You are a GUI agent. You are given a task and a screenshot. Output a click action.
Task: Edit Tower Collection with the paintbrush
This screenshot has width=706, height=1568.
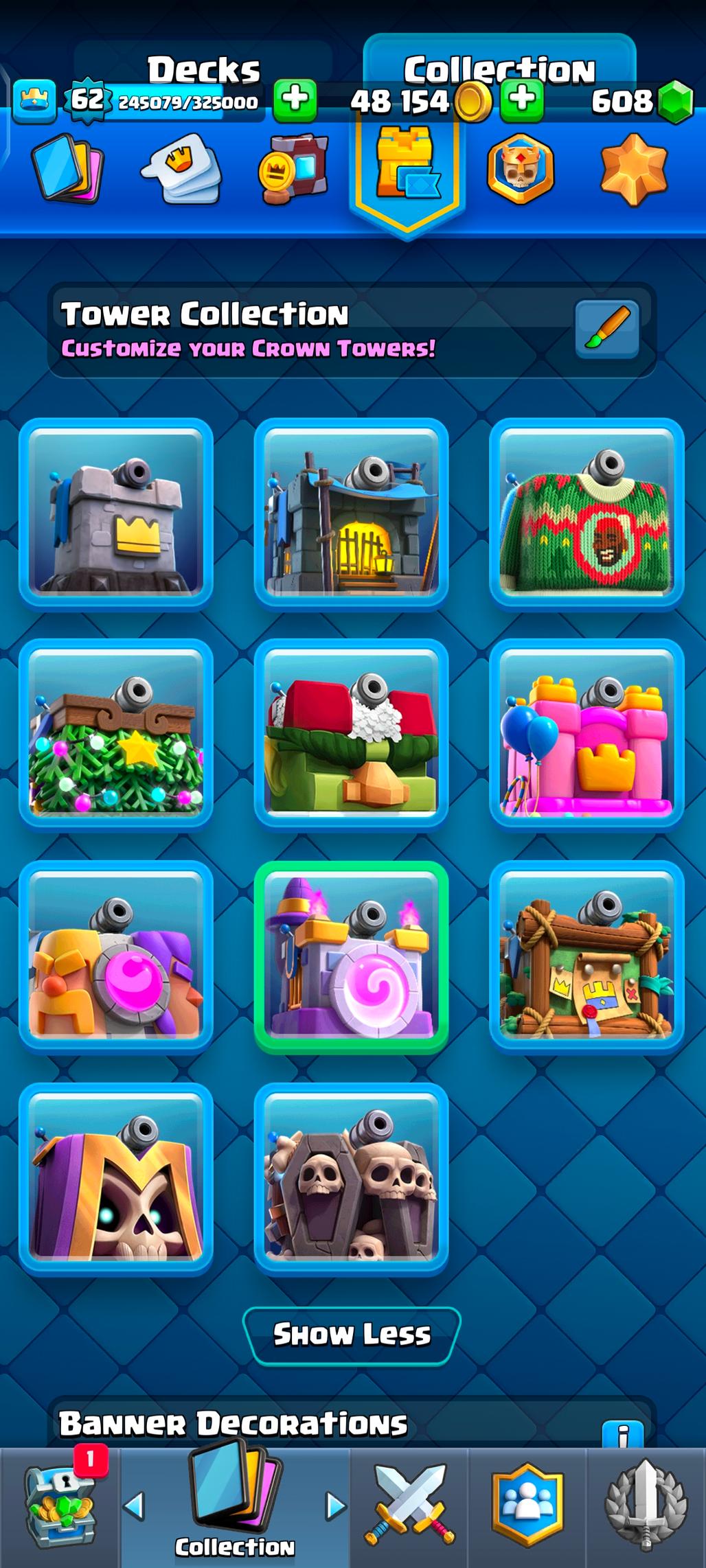[x=606, y=329]
